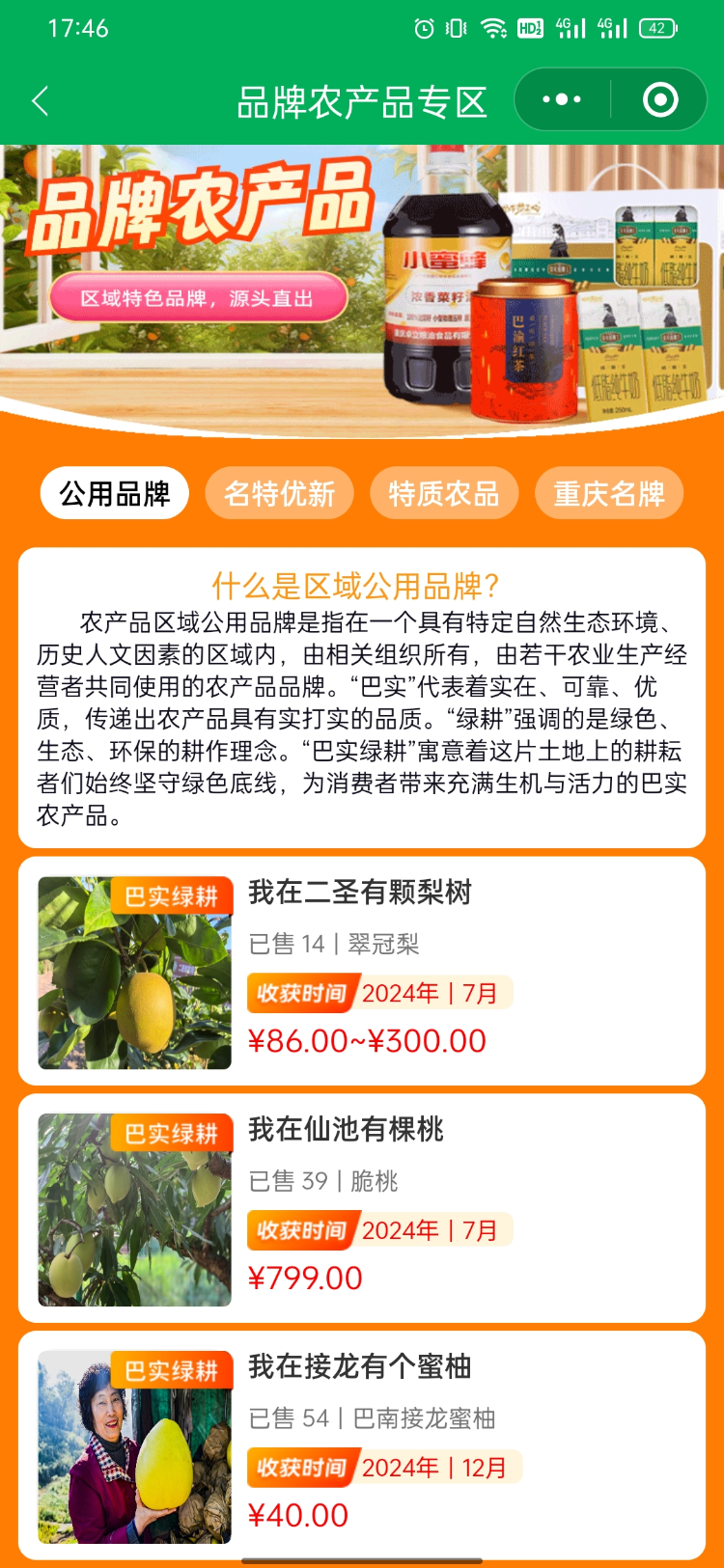
Task: Open the 品牌农产品 banner
Action: pos(362,289)
